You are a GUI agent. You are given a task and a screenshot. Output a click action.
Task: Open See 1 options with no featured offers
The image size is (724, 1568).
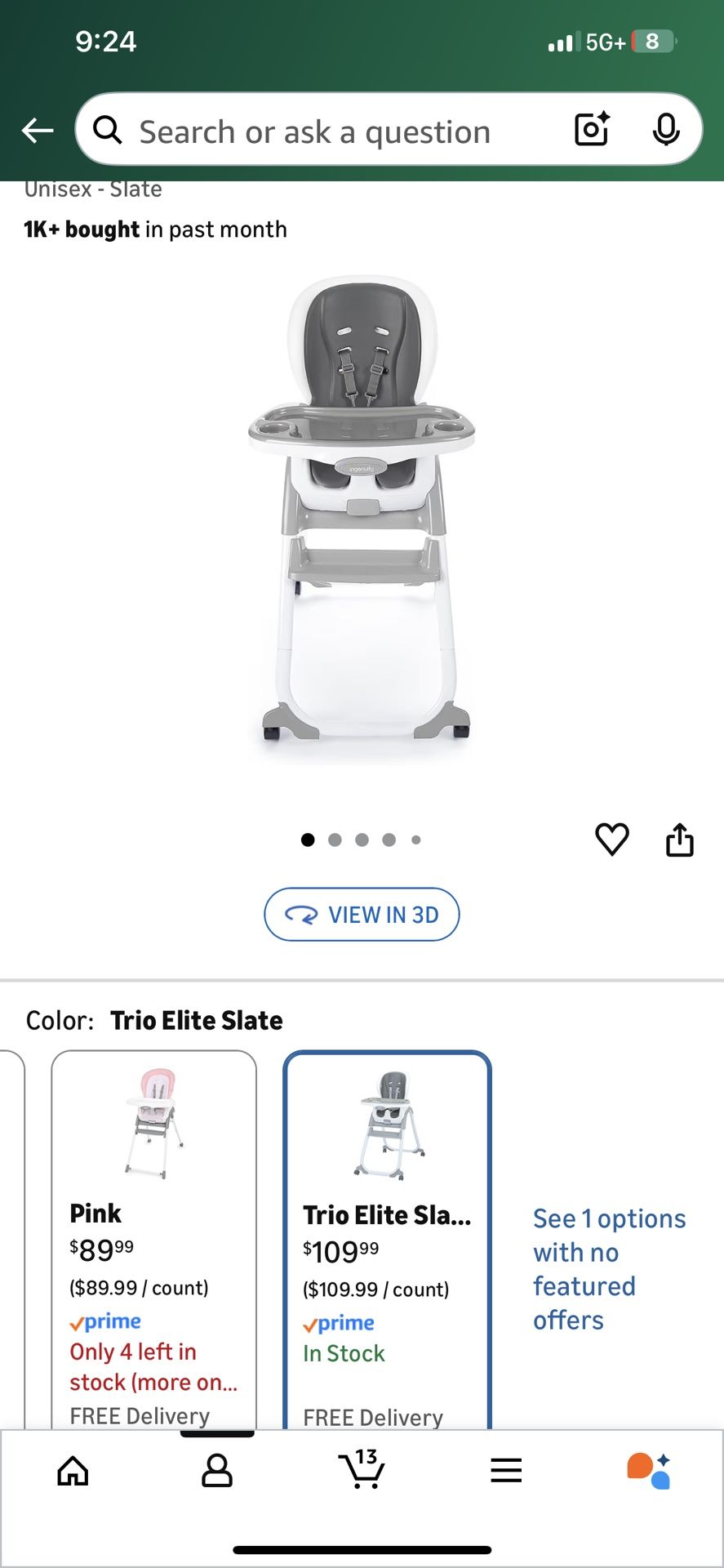point(609,1268)
